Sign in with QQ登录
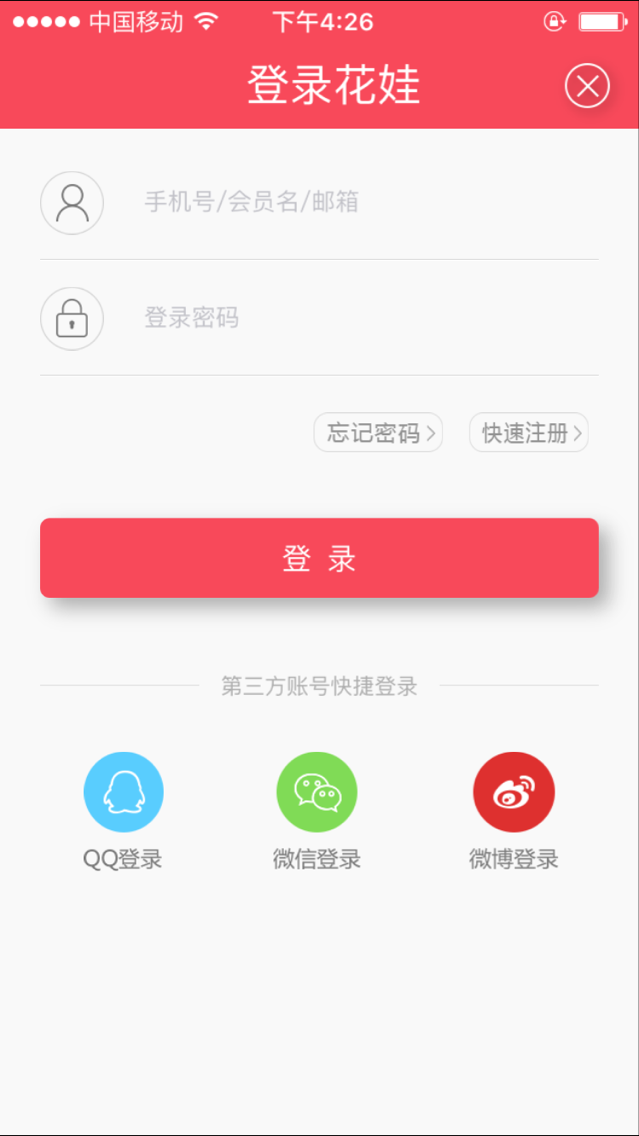The image size is (639, 1136). 123,793
